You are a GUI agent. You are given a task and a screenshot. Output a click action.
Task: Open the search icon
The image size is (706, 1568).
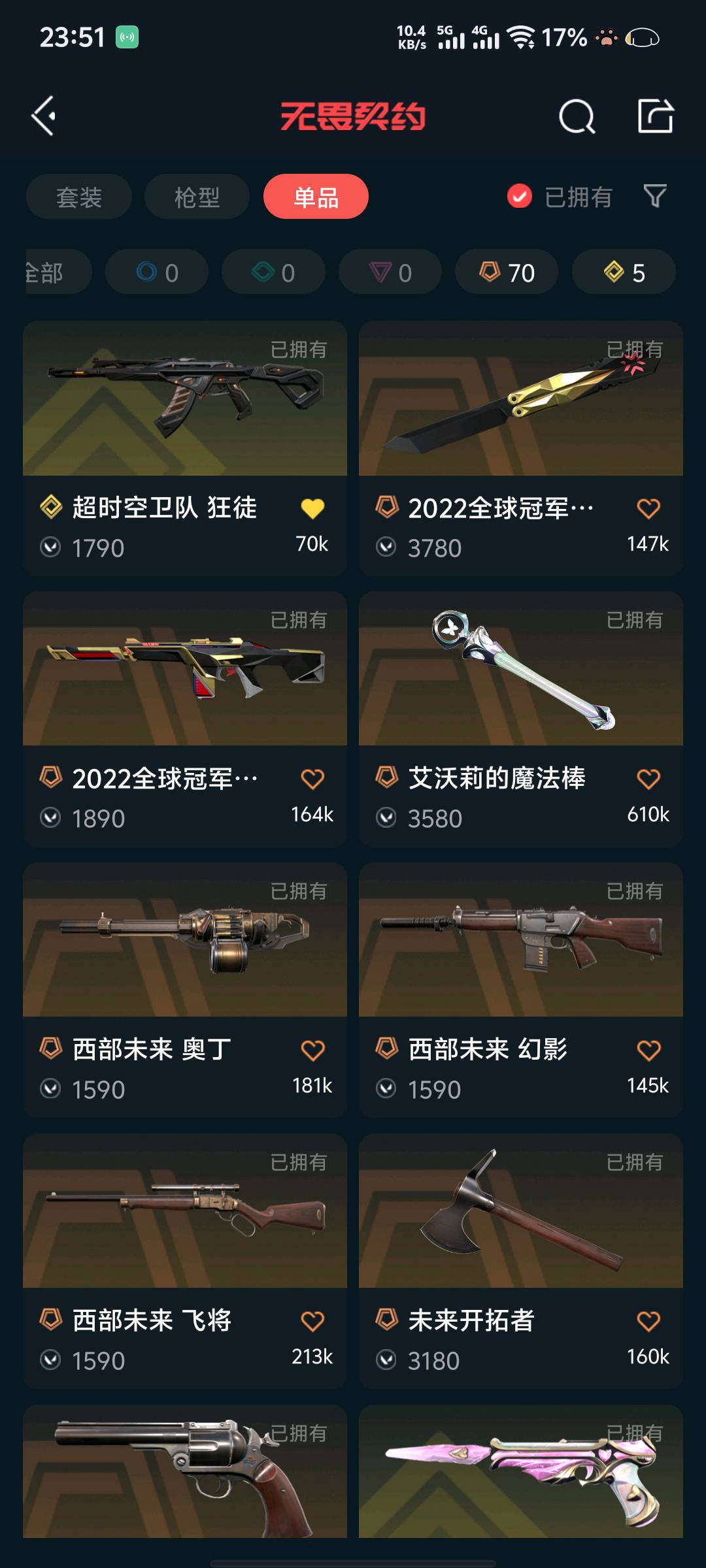point(577,117)
